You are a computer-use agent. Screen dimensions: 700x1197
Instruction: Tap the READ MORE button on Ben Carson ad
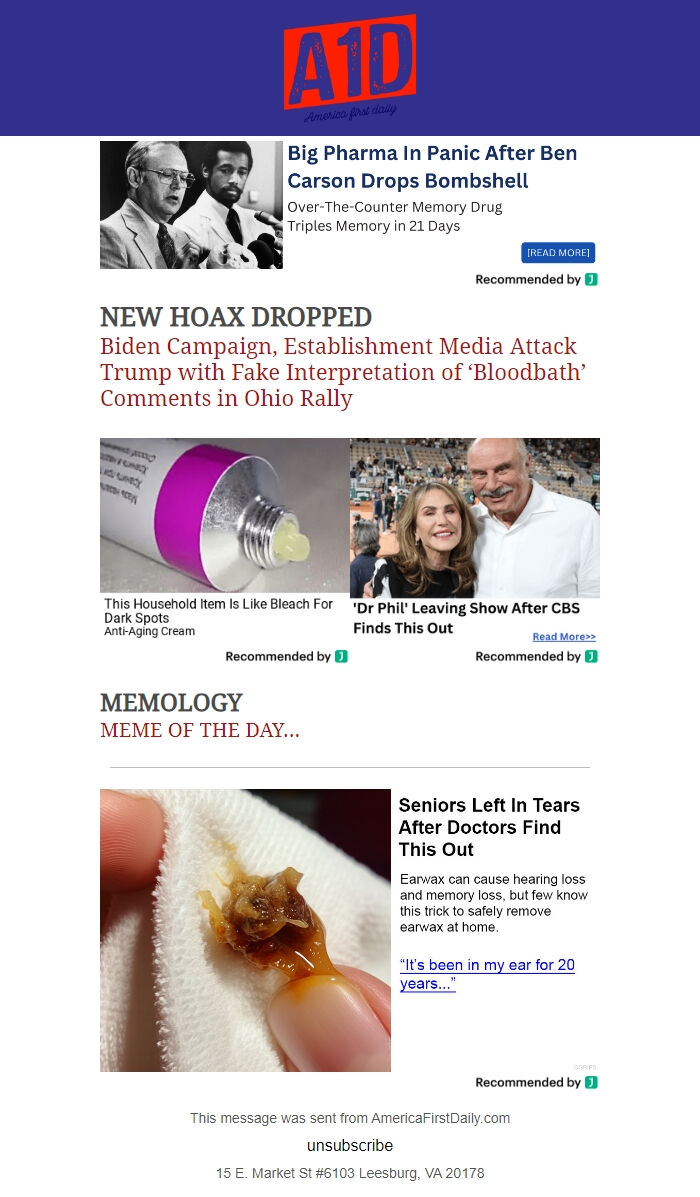point(558,253)
